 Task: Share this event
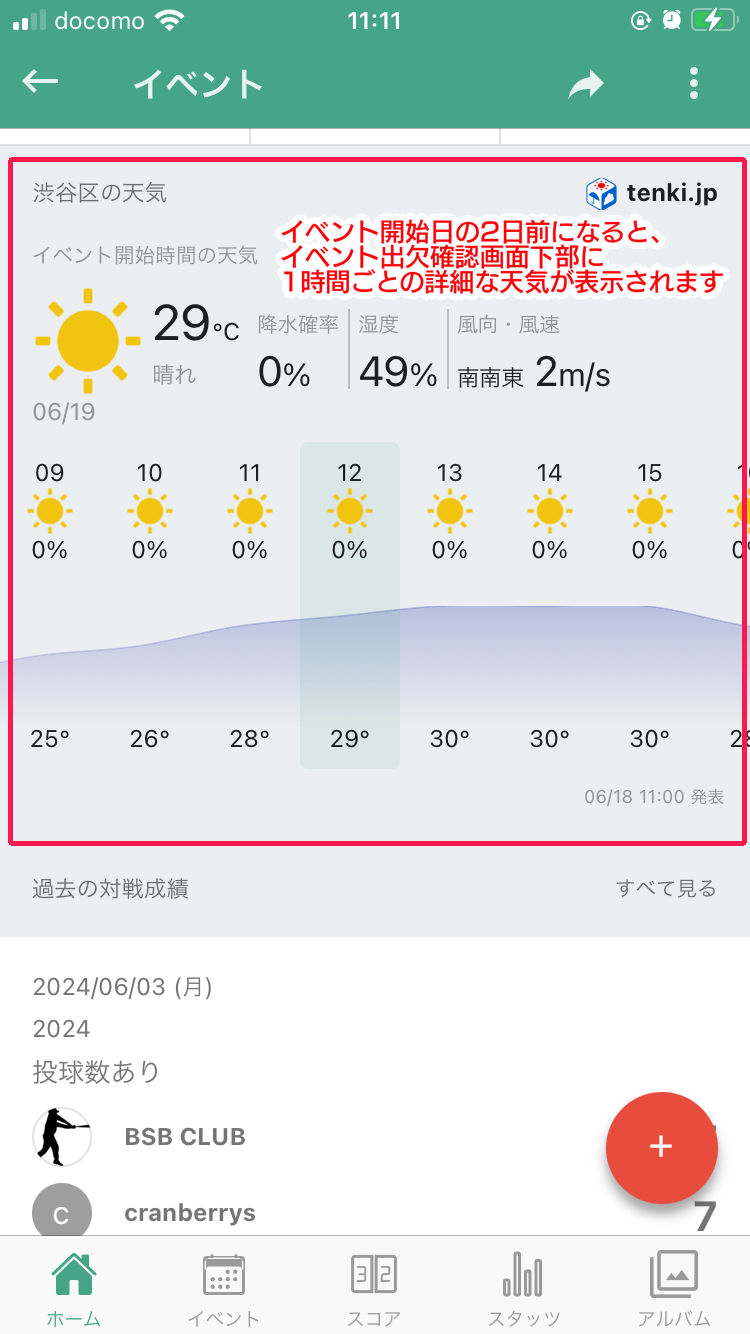pyautogui.click(x=586, y=84)
